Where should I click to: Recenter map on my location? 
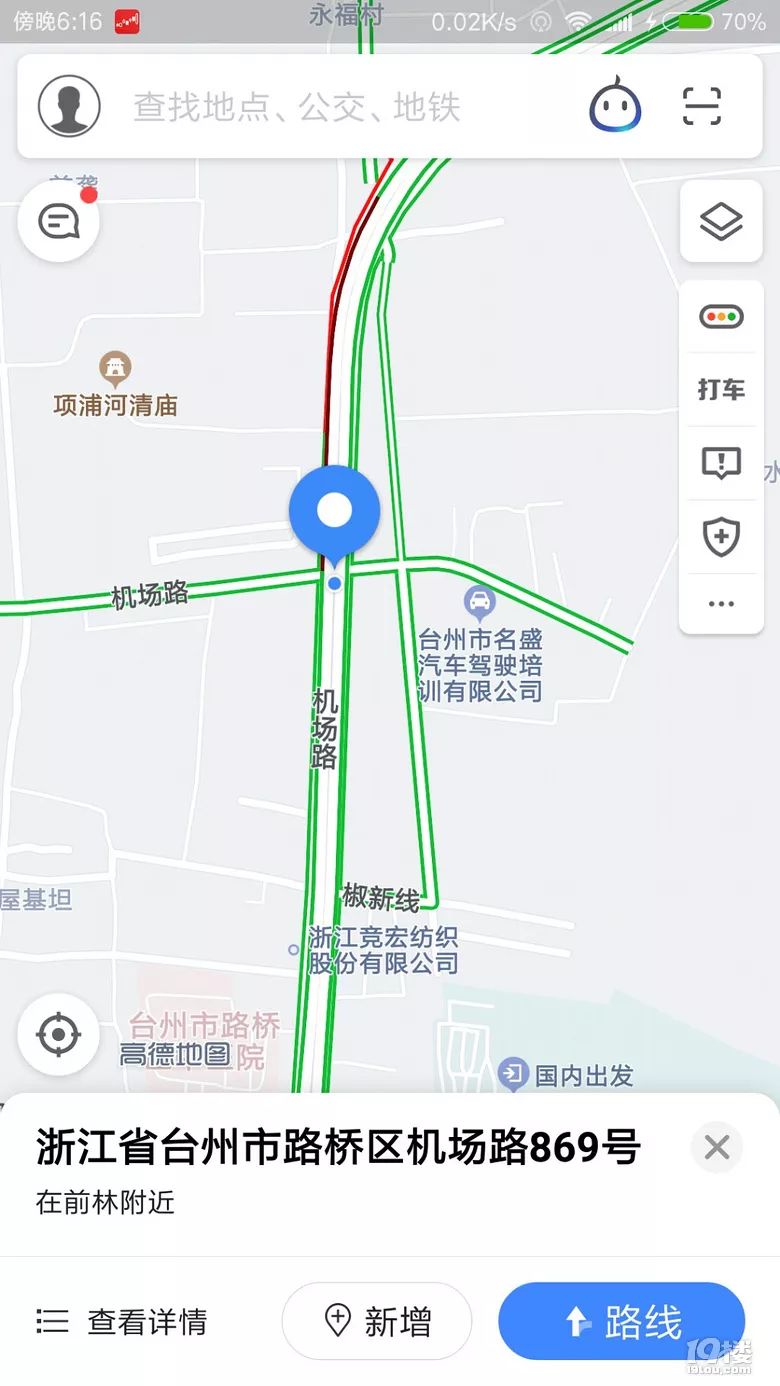(x=58, y=1034)
